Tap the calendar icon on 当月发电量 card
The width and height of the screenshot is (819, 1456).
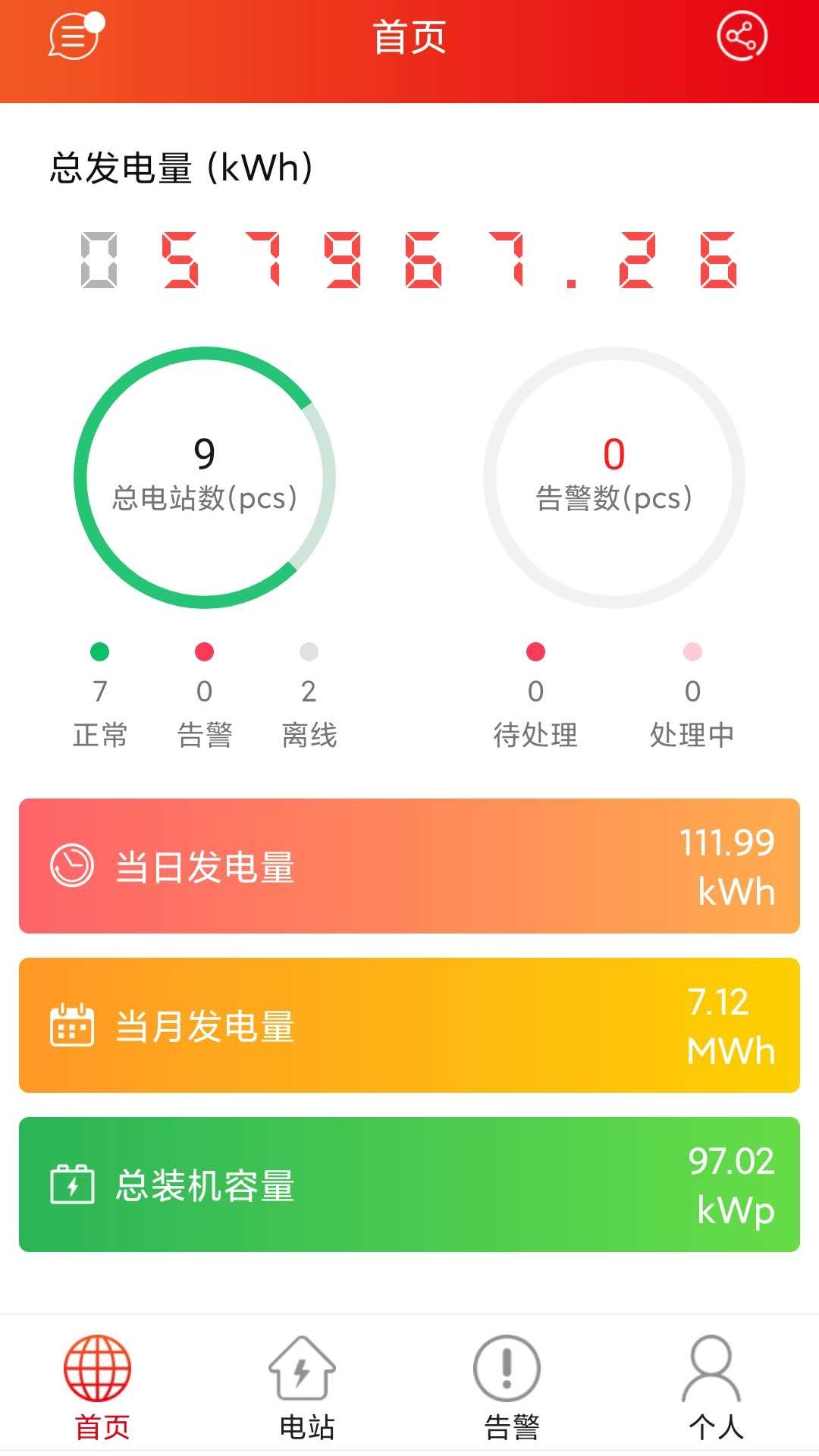(72, 1028)
